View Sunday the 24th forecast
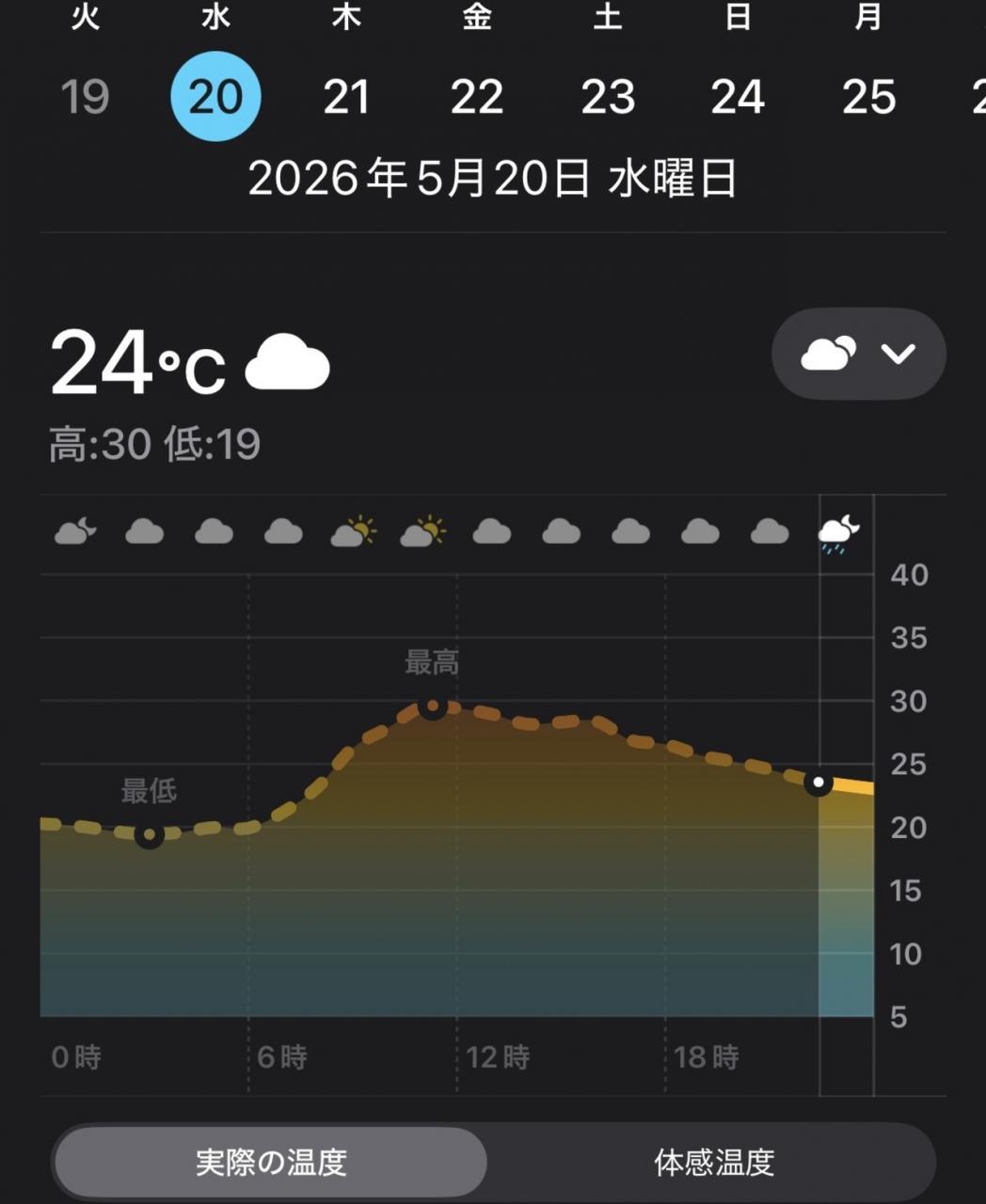The image size is (986, 1204). tap(738, 96)
